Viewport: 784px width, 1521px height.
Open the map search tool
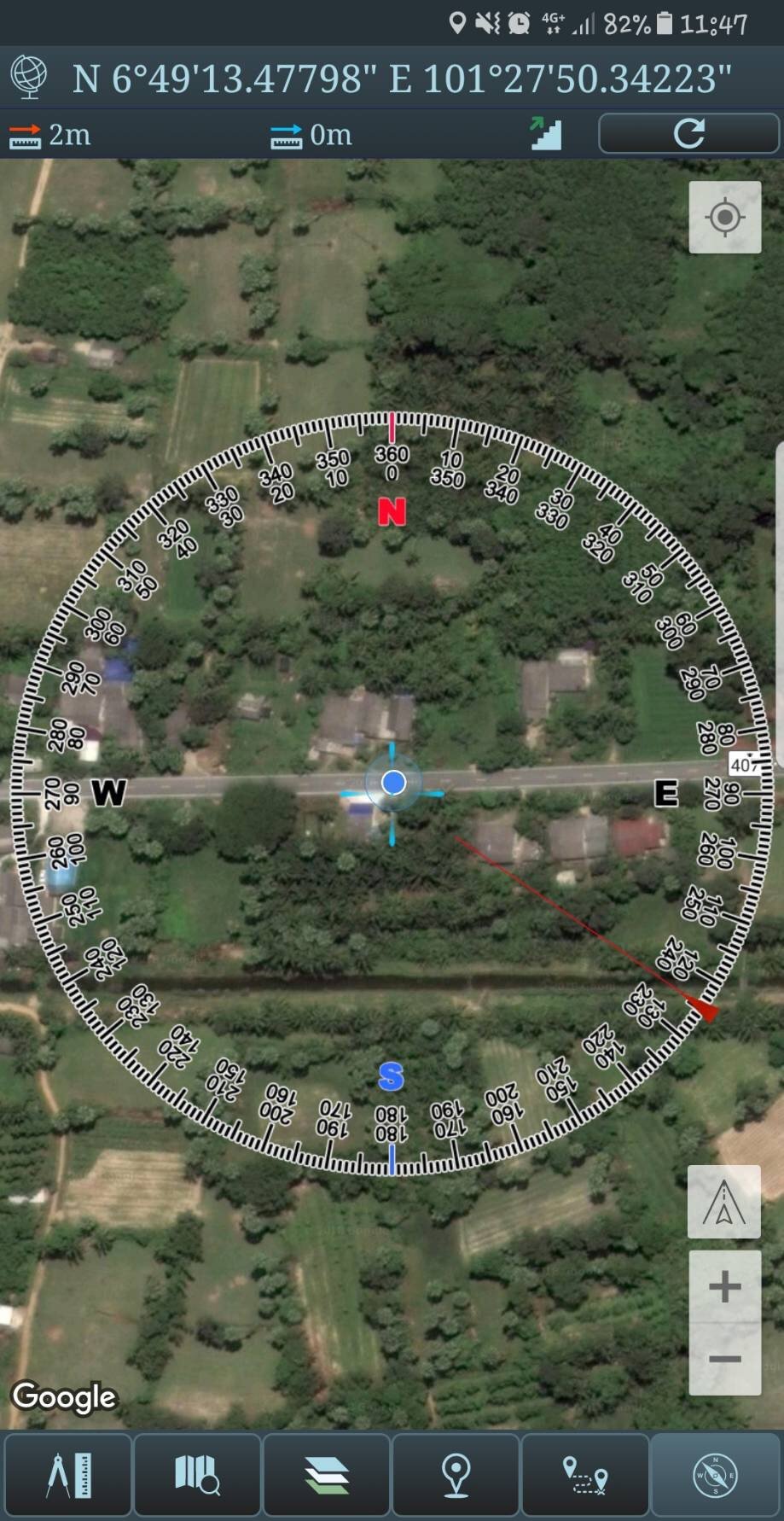point(197,1476)
